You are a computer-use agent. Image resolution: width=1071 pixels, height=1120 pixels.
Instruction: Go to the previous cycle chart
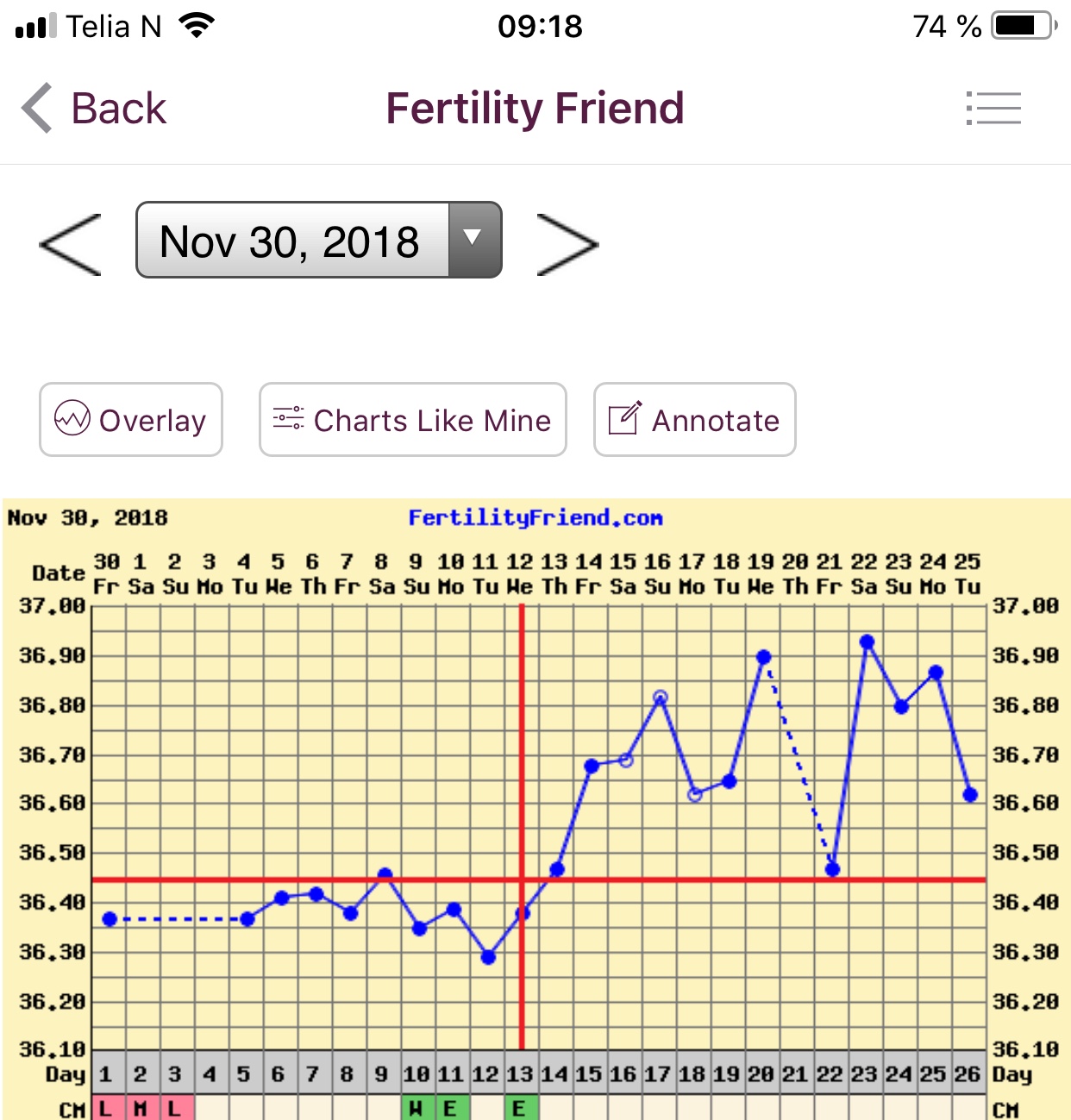[x=71, y=245]
